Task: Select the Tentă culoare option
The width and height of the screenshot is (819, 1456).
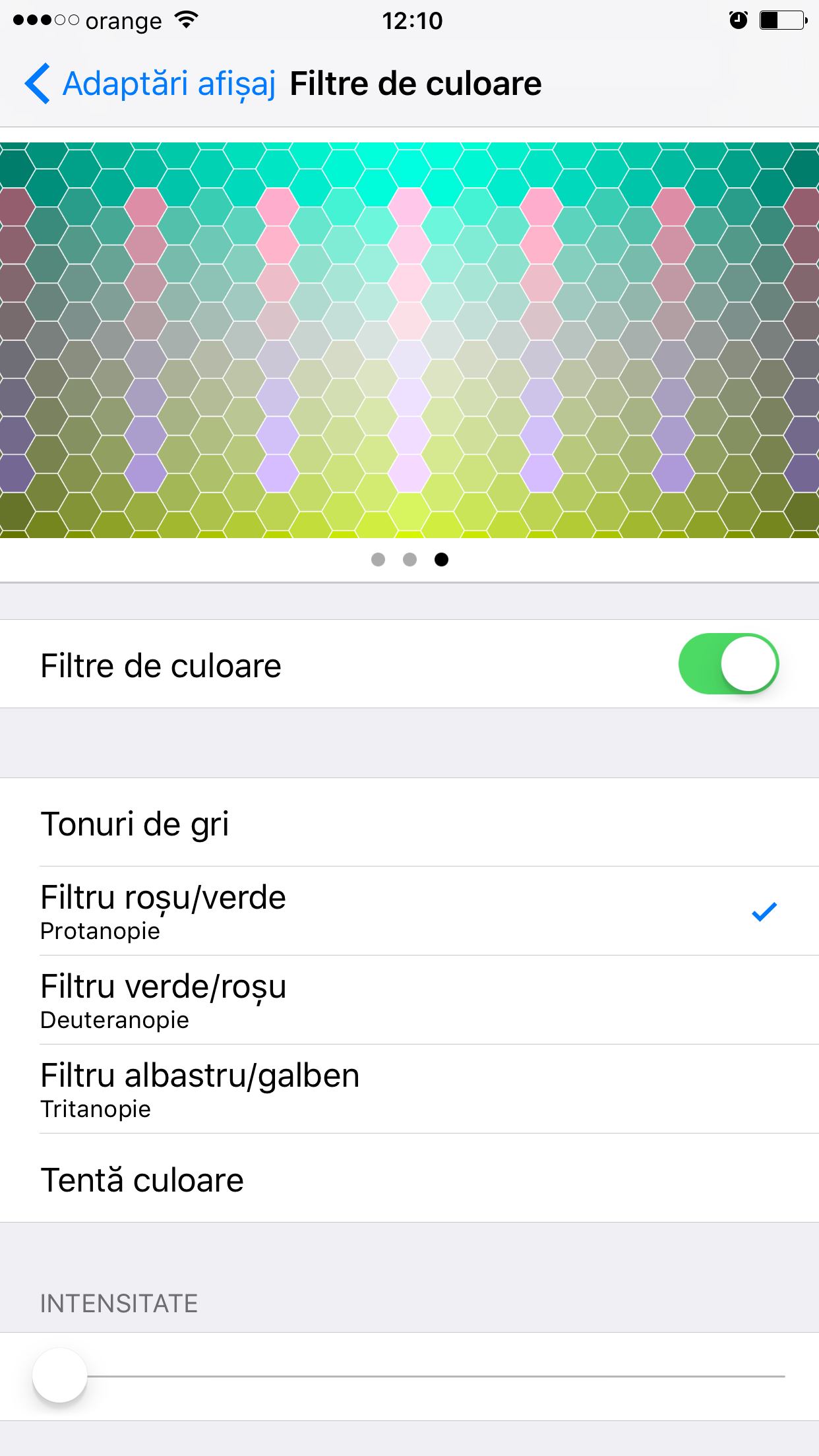Action: coord(409,1178)
